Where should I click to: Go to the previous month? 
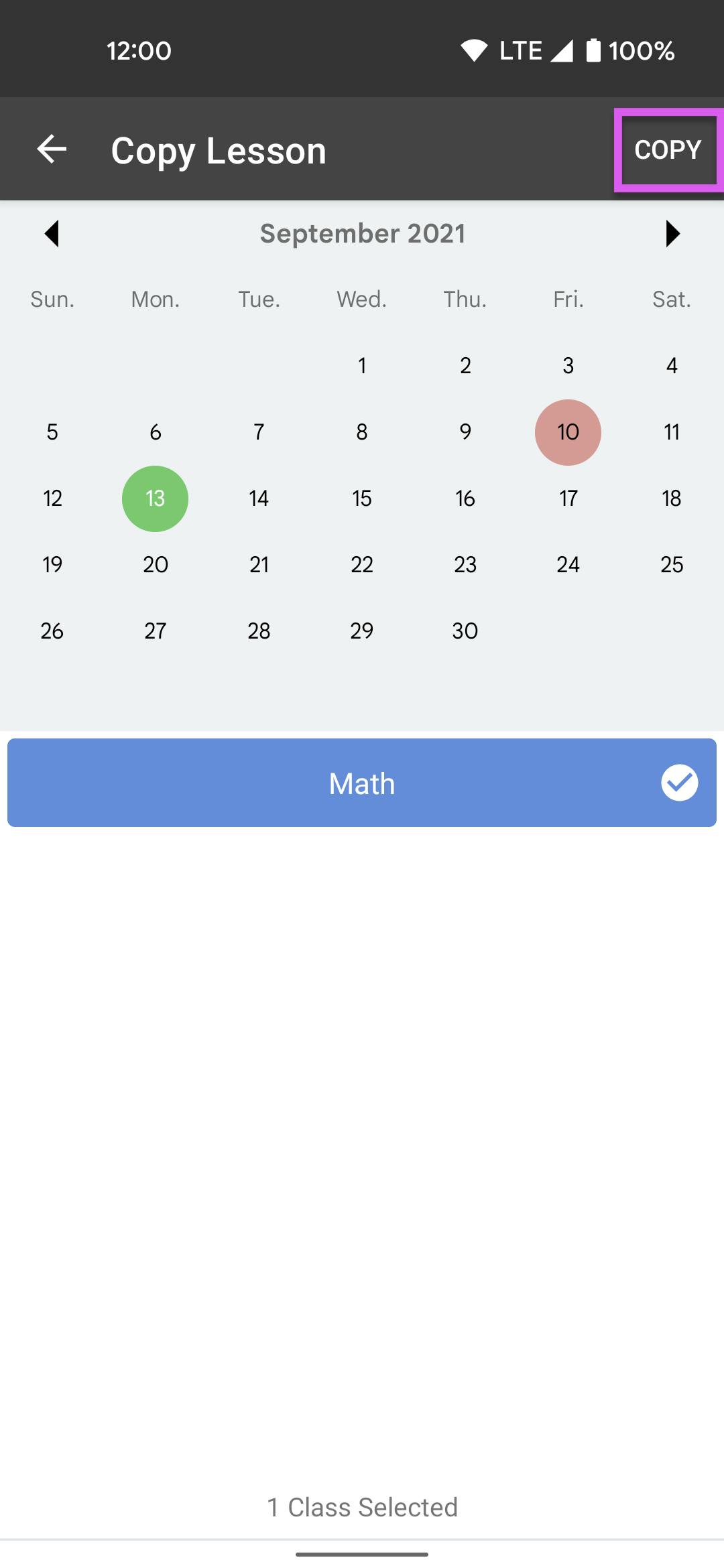[x=52, y=234]
